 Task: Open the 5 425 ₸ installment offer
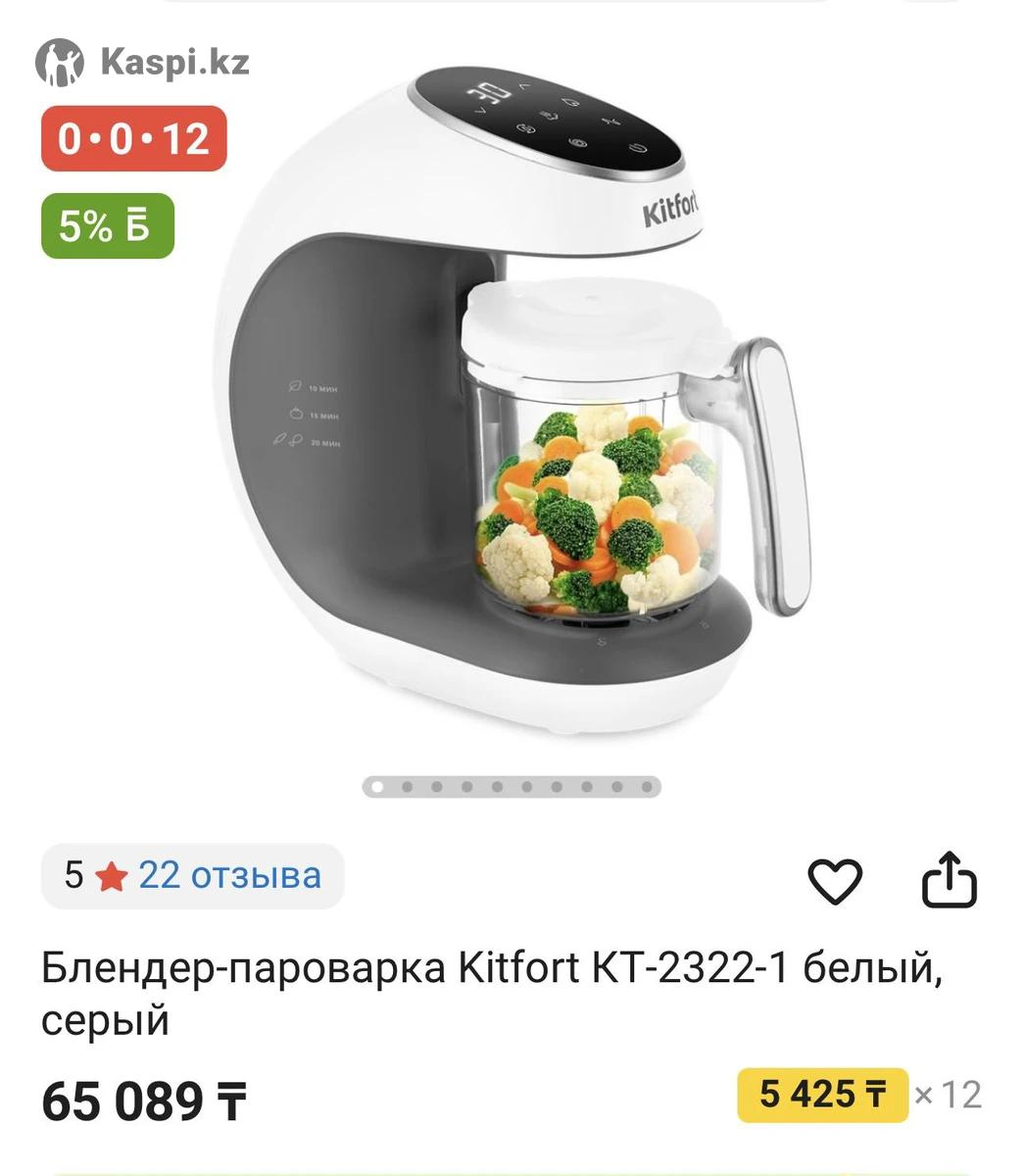(822, 1094)
